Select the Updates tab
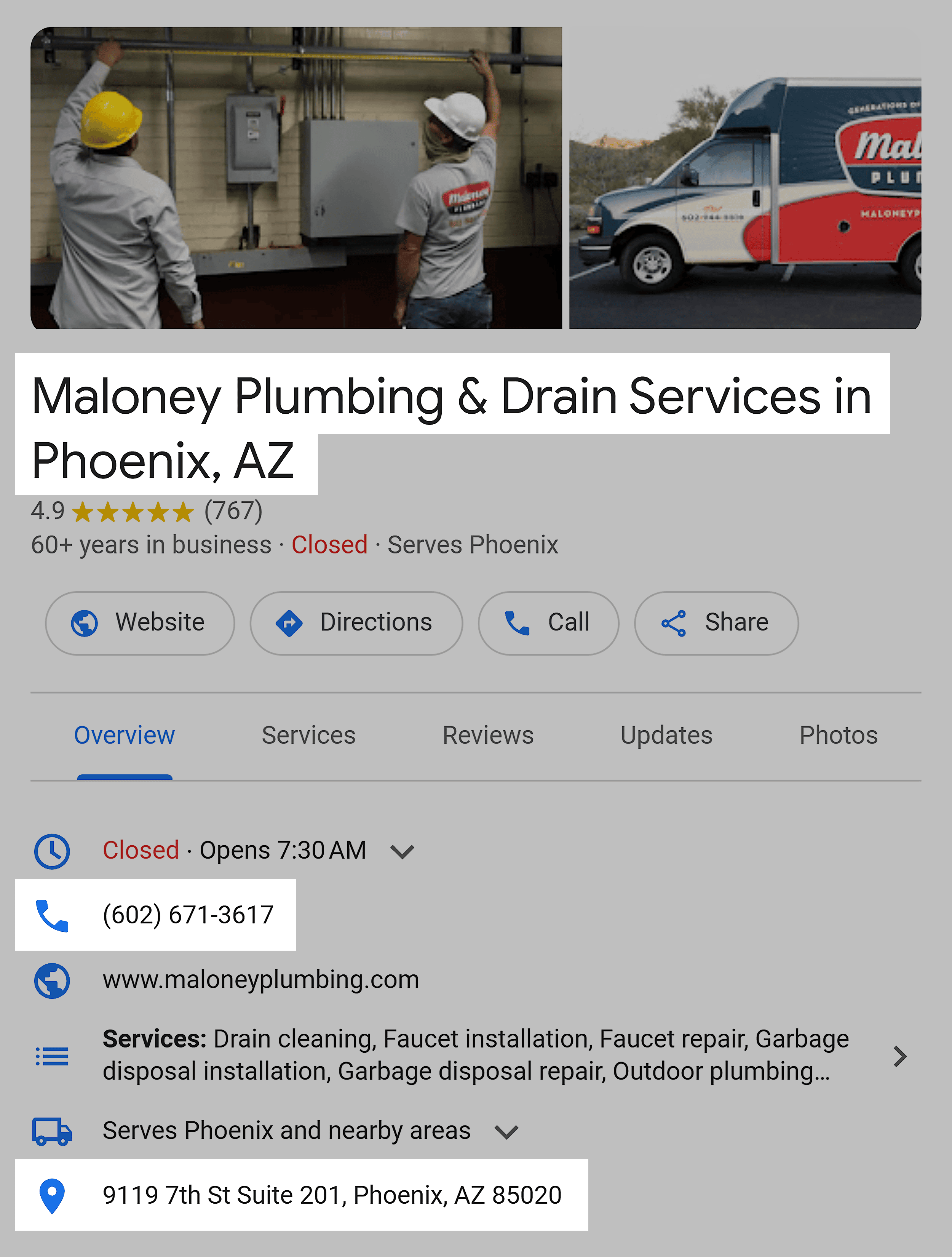952x1257 pixels. coord(666,735)
